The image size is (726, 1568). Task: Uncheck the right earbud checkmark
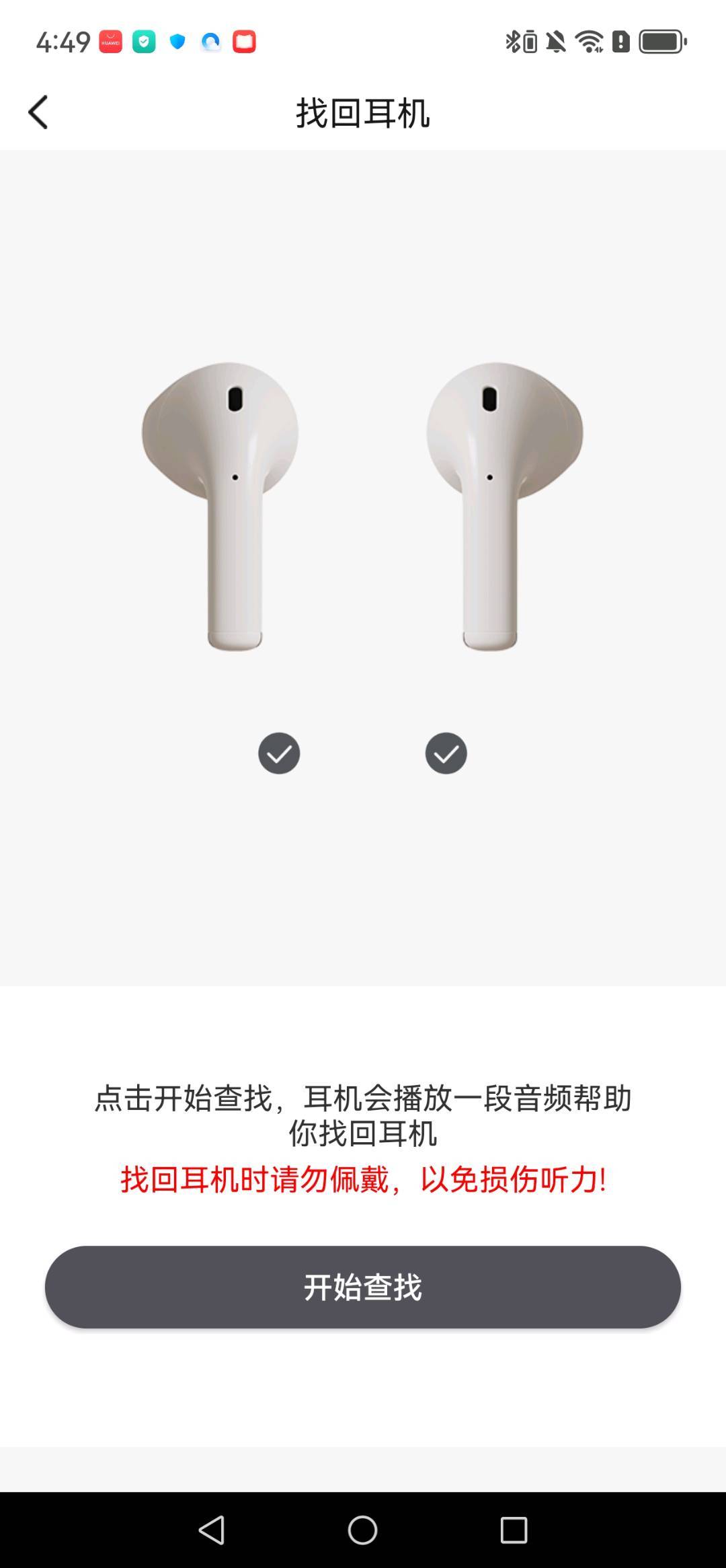click(446, 753)
